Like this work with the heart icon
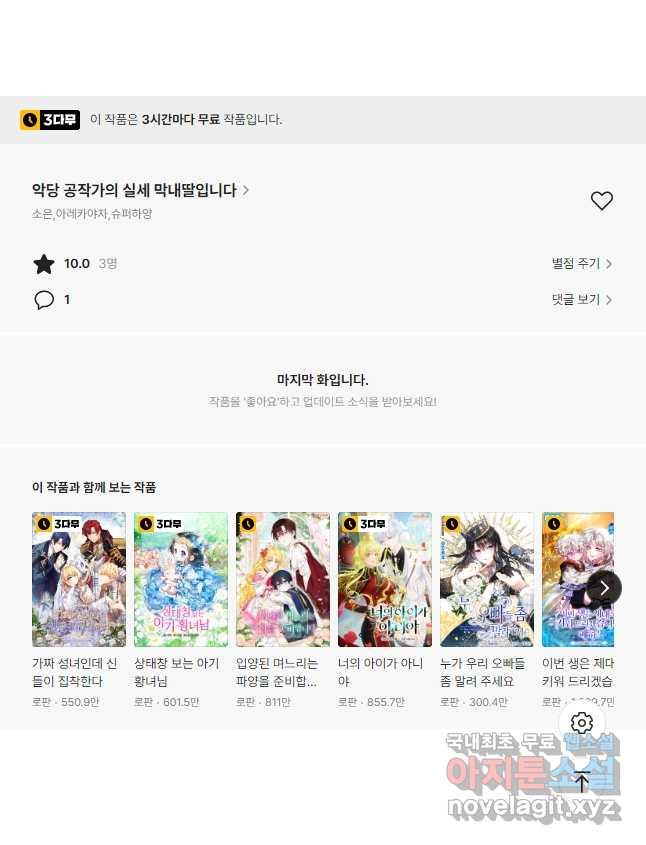The image size is (646, 845). [601, 201]
